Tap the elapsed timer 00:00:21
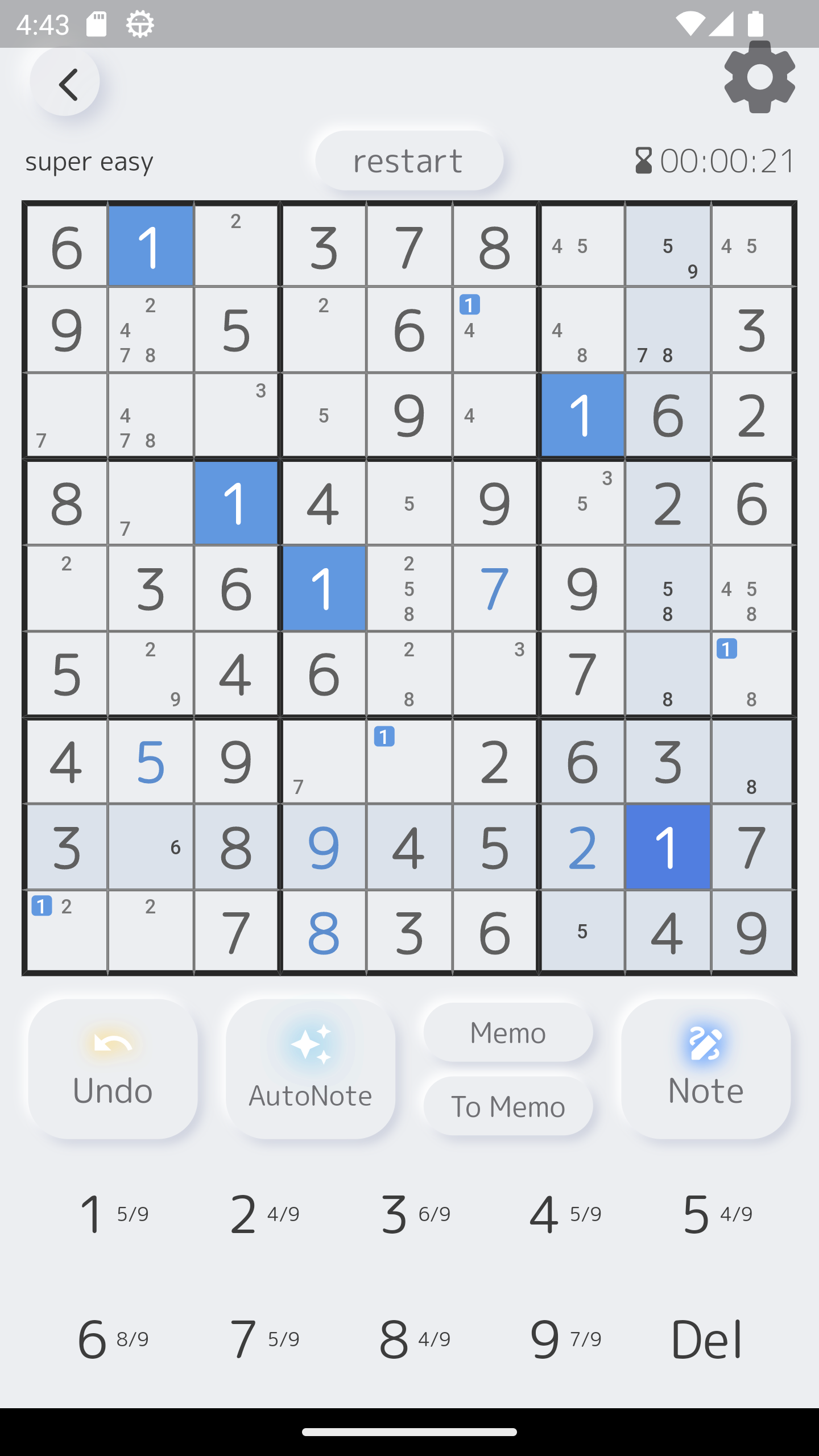This screenshot has height=1456, width=819. pyautogui.click(x=728, y=161)
